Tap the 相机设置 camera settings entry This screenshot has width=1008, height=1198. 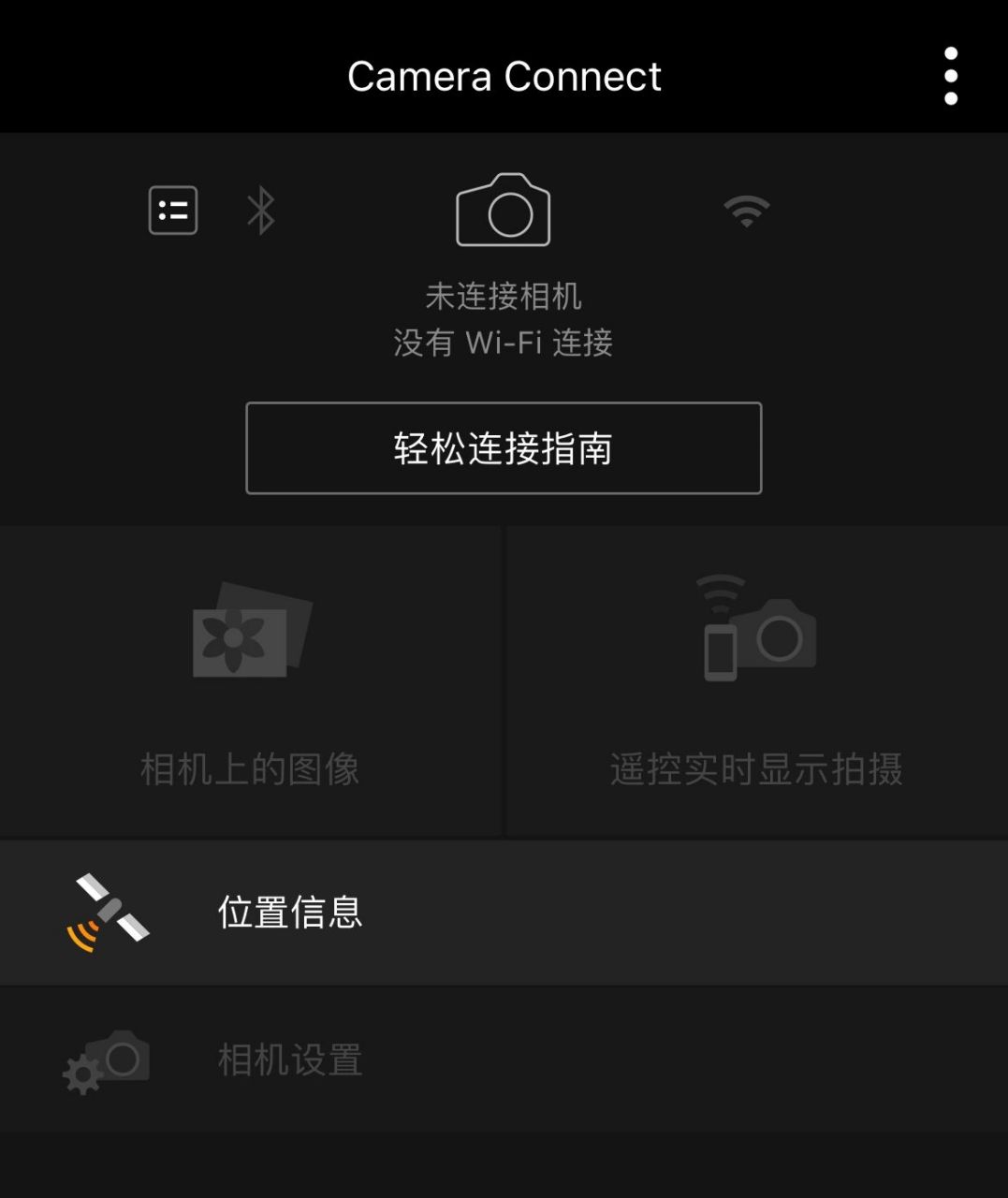287,1059
